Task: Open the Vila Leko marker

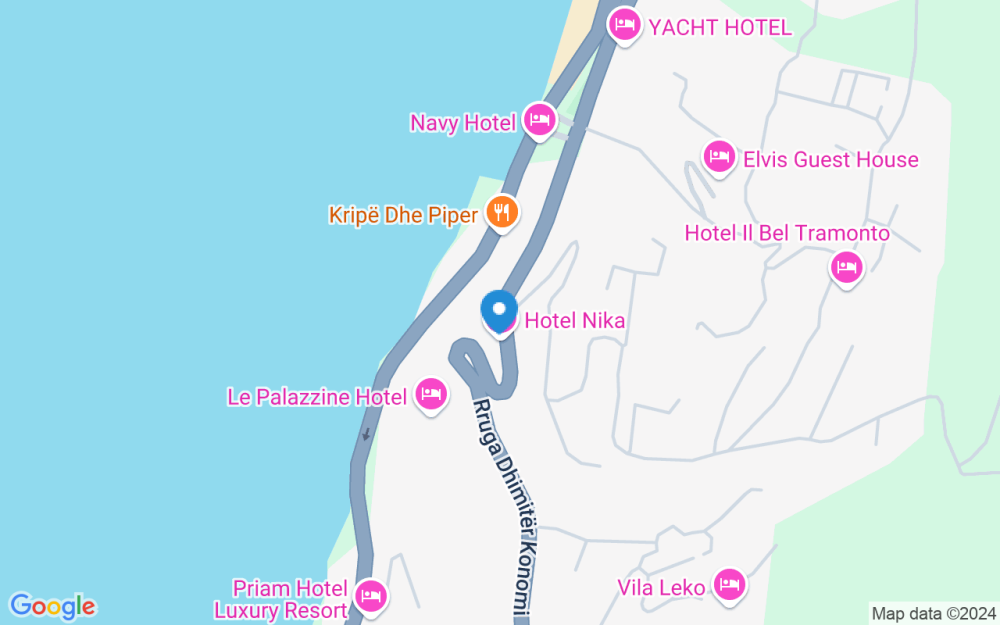Action: coord(730,585)
